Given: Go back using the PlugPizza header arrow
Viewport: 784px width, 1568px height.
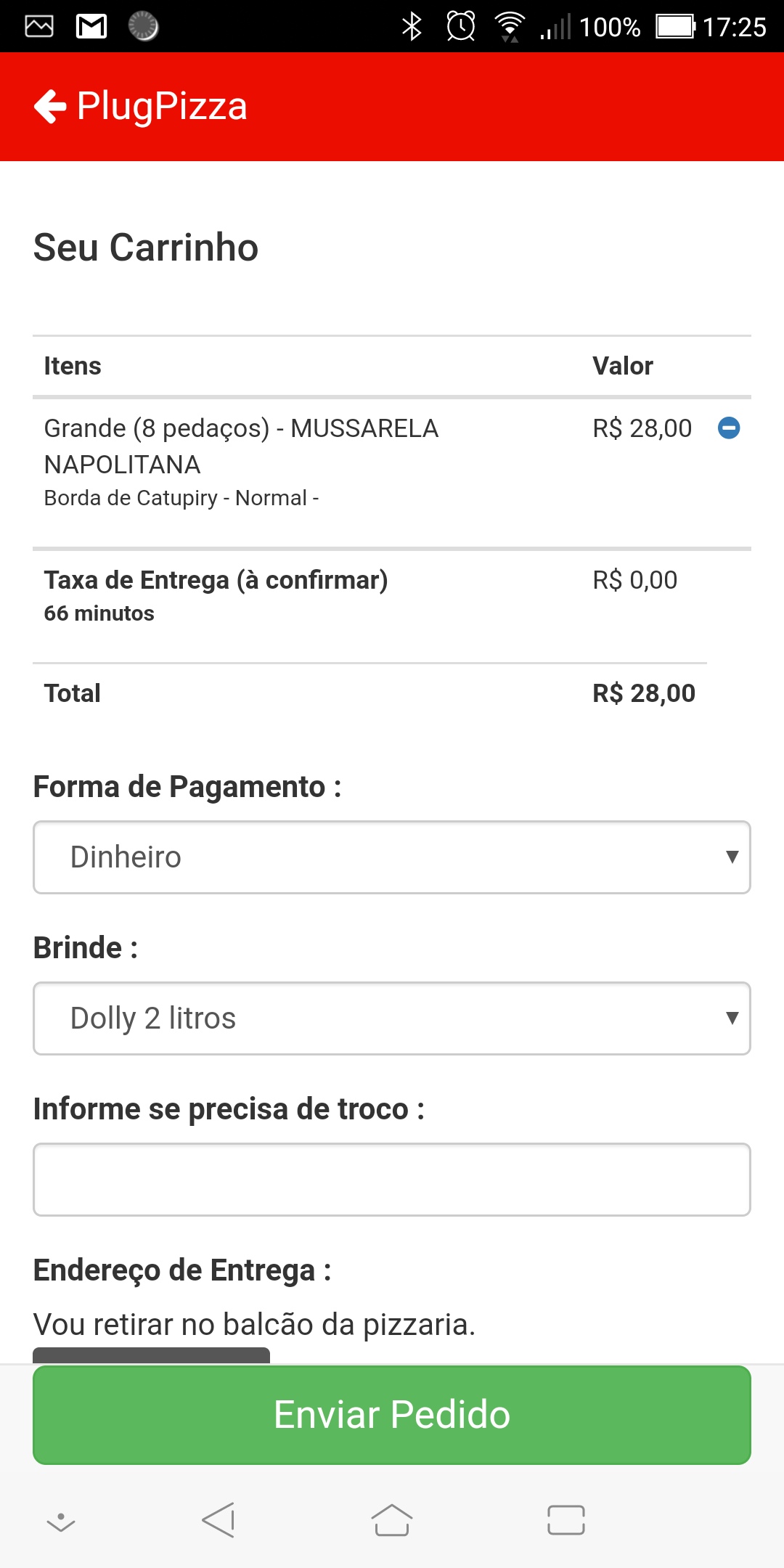Looking at the screenshot, I should coord(50,107).
